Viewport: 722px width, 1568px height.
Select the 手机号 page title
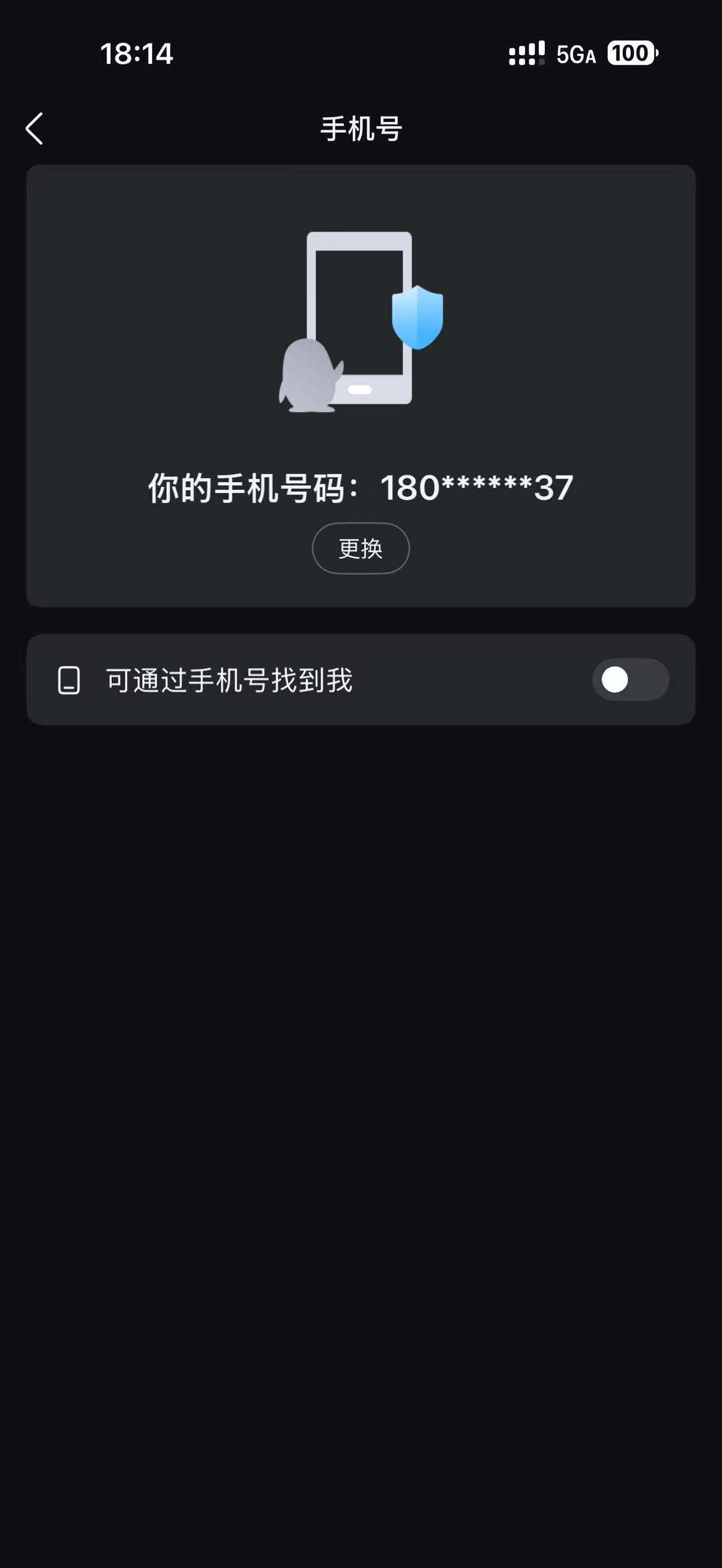pyautogui.click(x=360, y=128)
